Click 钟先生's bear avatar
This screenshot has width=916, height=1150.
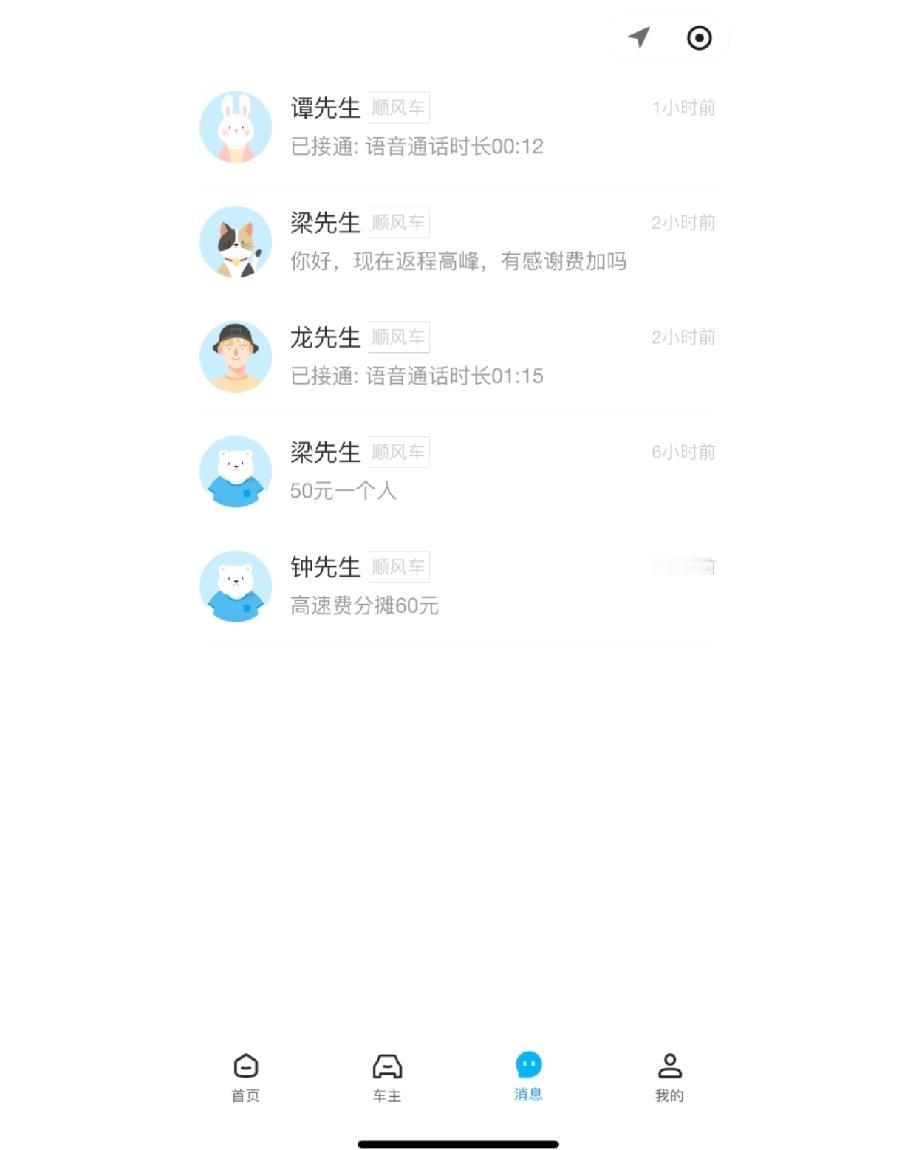point(235,586)
